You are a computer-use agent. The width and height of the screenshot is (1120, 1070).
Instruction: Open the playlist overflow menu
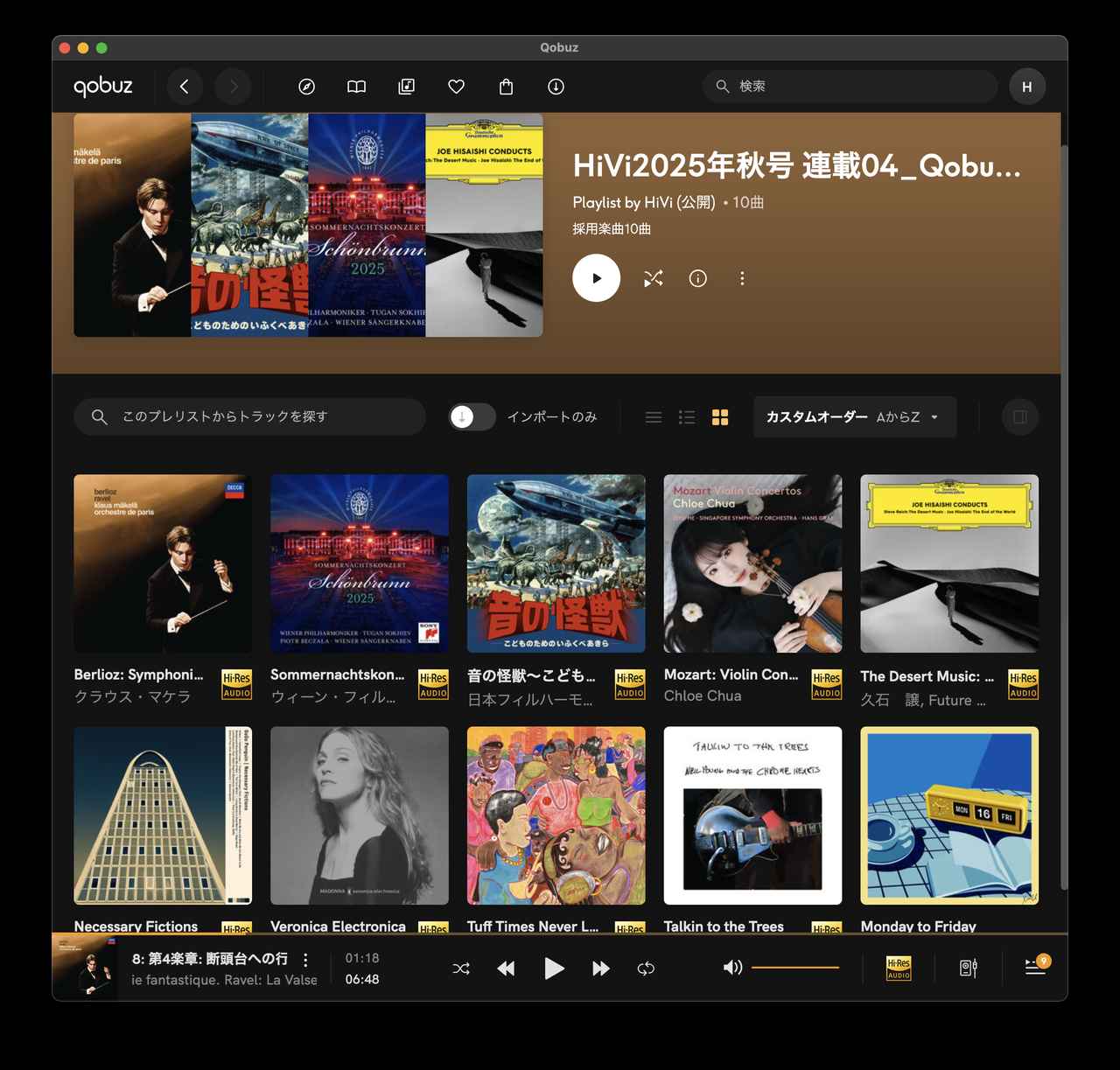tap(742, 278)
